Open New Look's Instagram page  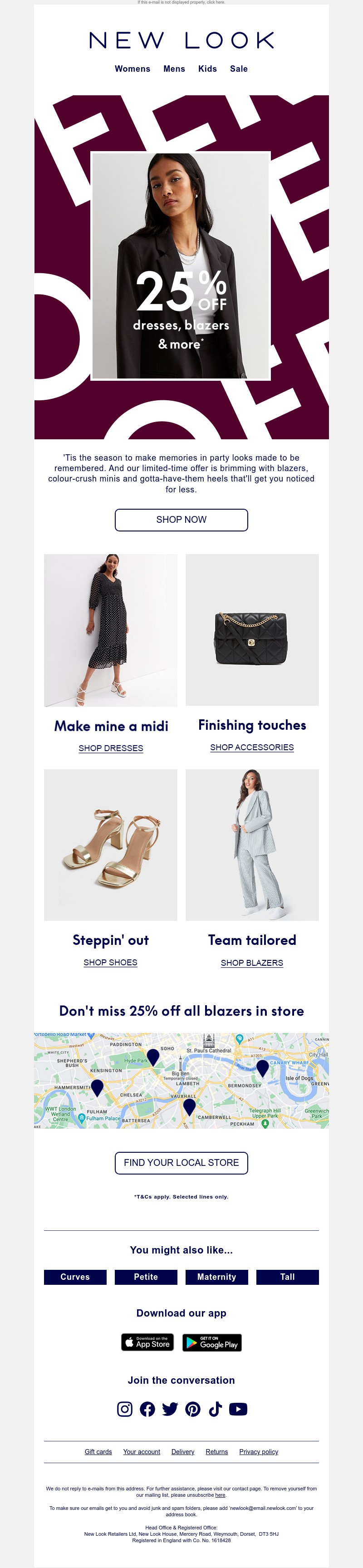click(x=125, y=1409)
